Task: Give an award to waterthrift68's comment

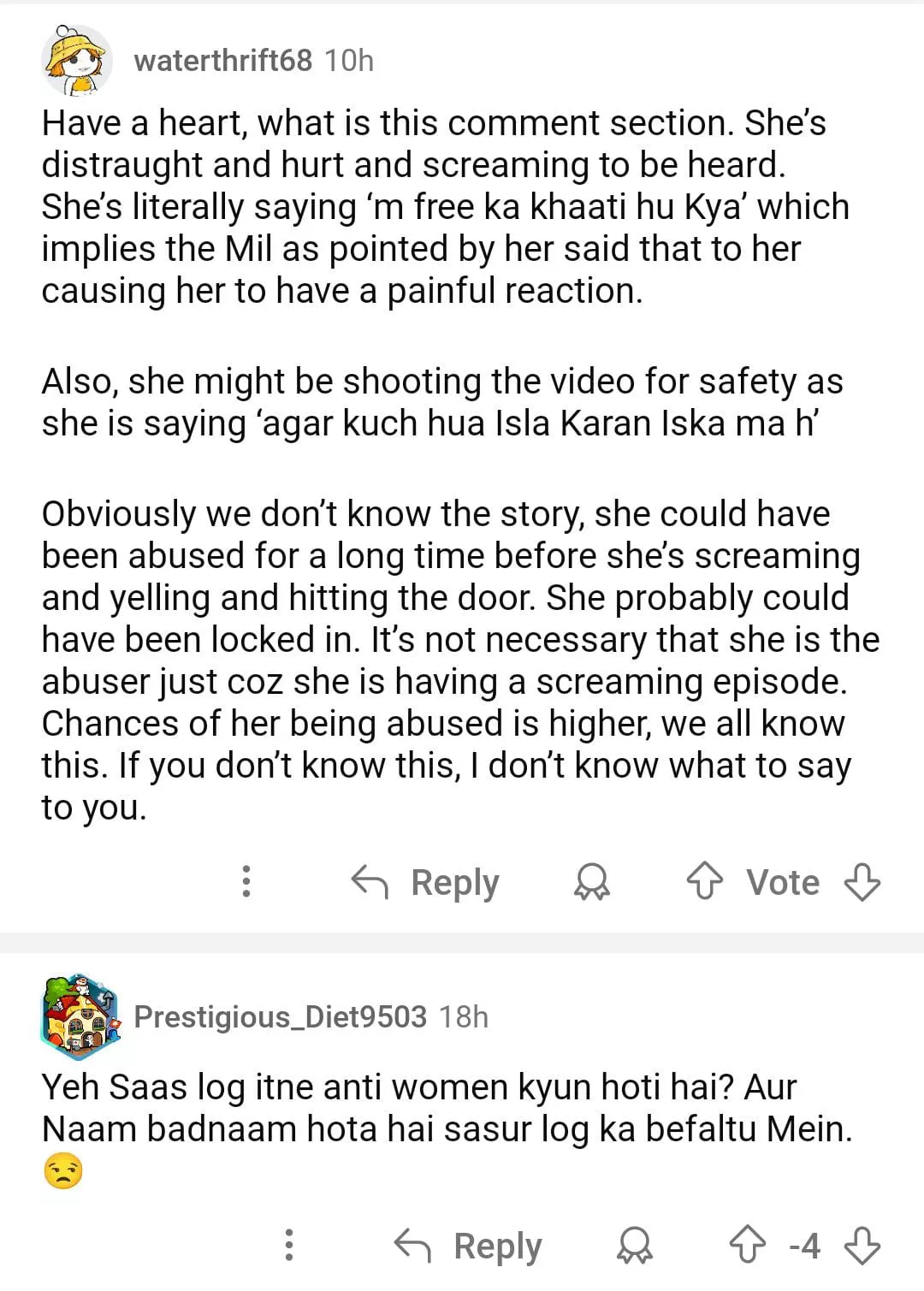Action: click(x=591, y=882)
